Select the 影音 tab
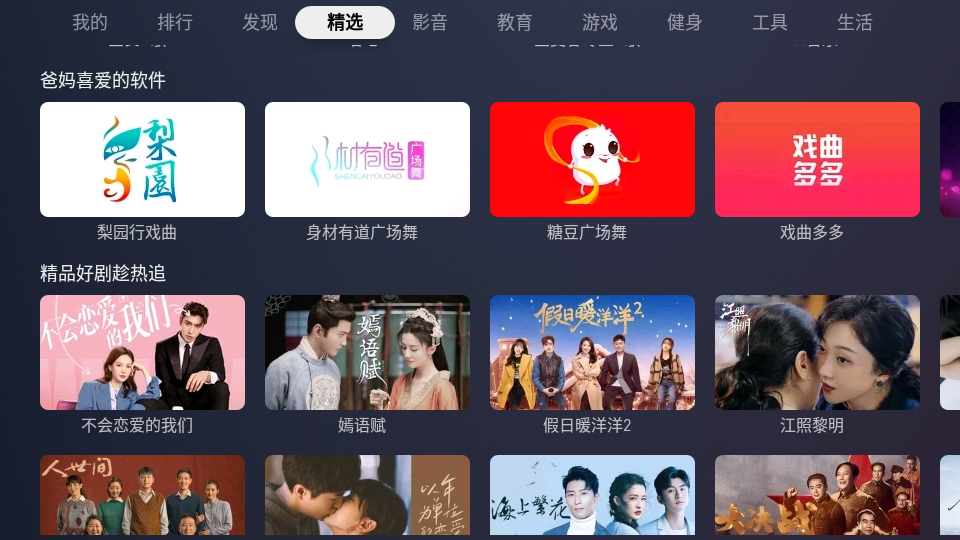Image resolution: width=960 pixels, height=540 pixels. click(x=430, y=22)
